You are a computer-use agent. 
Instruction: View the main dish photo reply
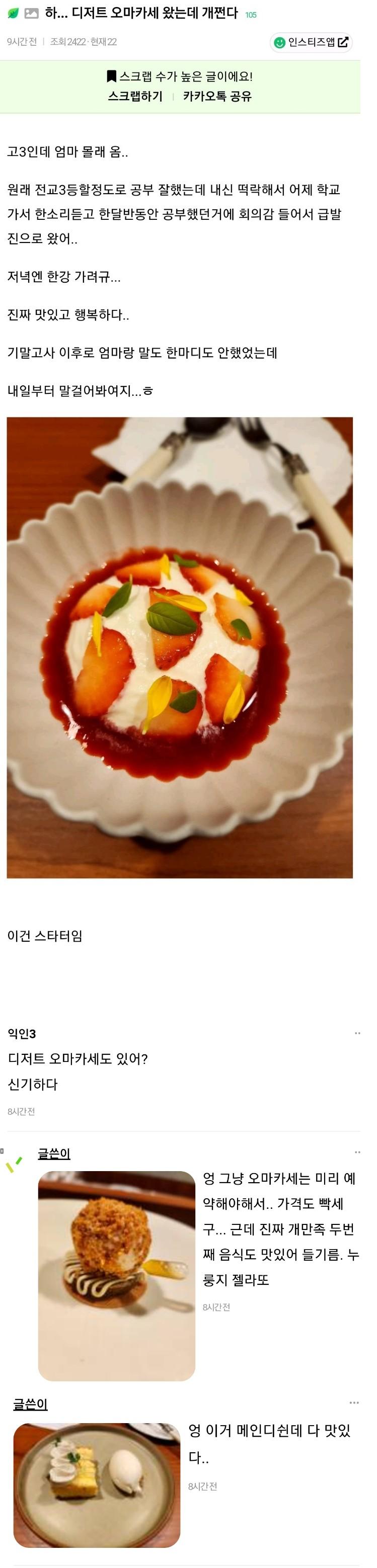tap(97, 1484)
